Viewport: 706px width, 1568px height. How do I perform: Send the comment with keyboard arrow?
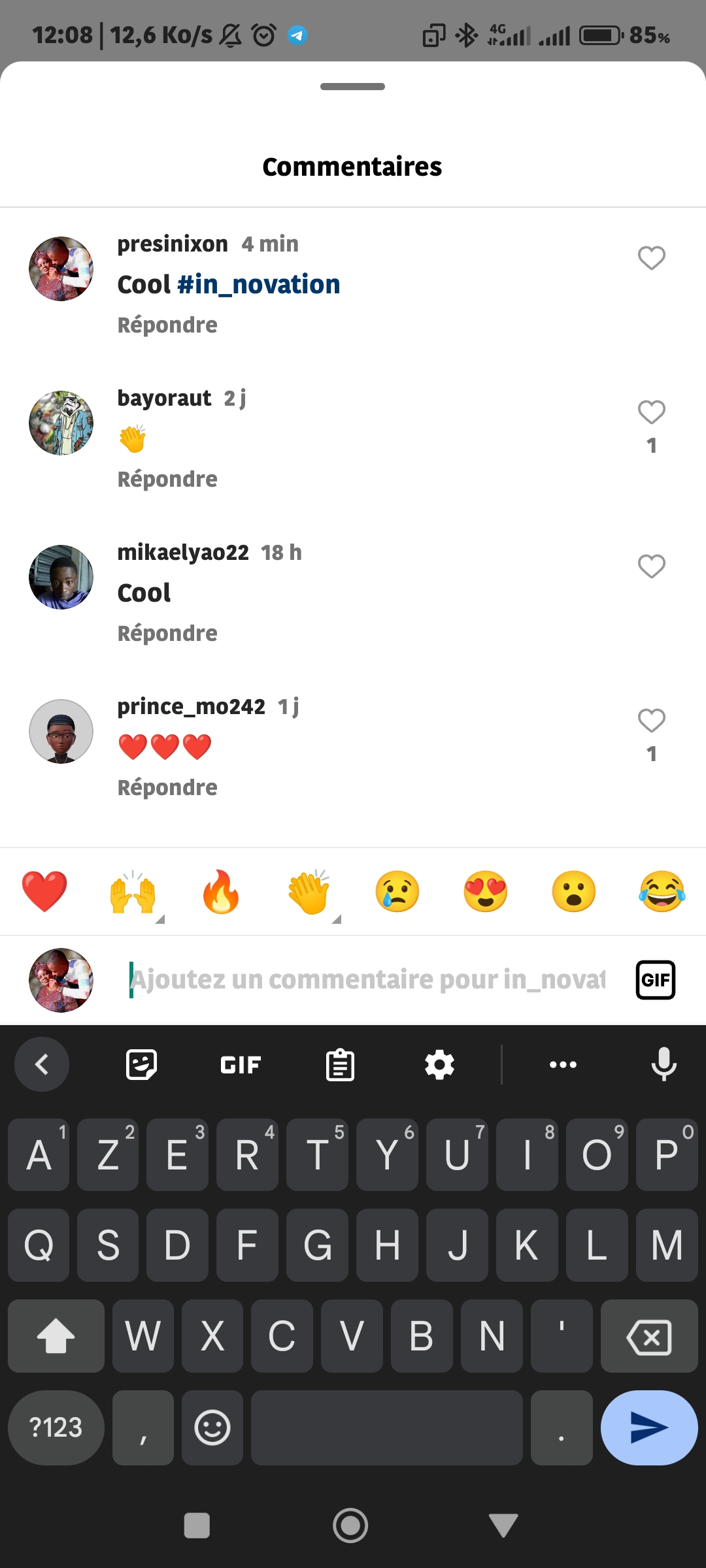point(648,1428)
